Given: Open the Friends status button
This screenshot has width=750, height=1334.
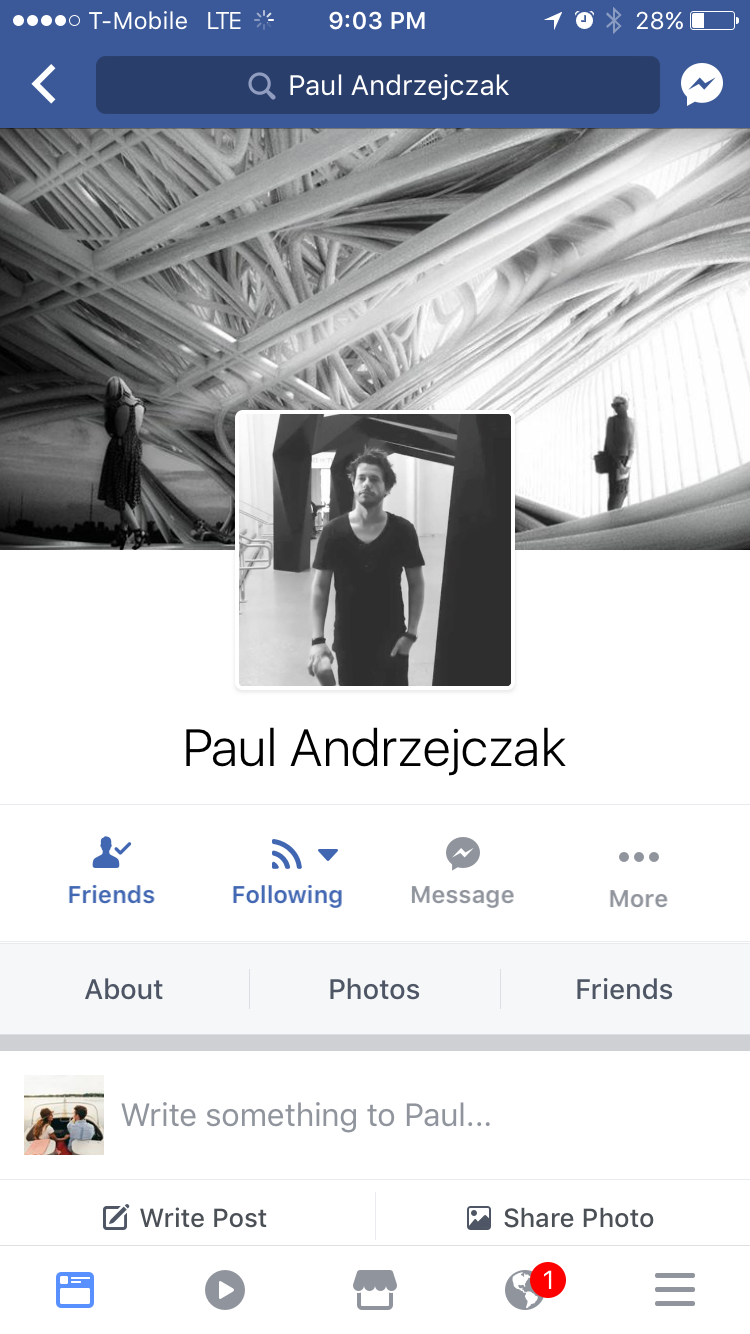Looking at the screenshot, I should click(x=111, y=872).
